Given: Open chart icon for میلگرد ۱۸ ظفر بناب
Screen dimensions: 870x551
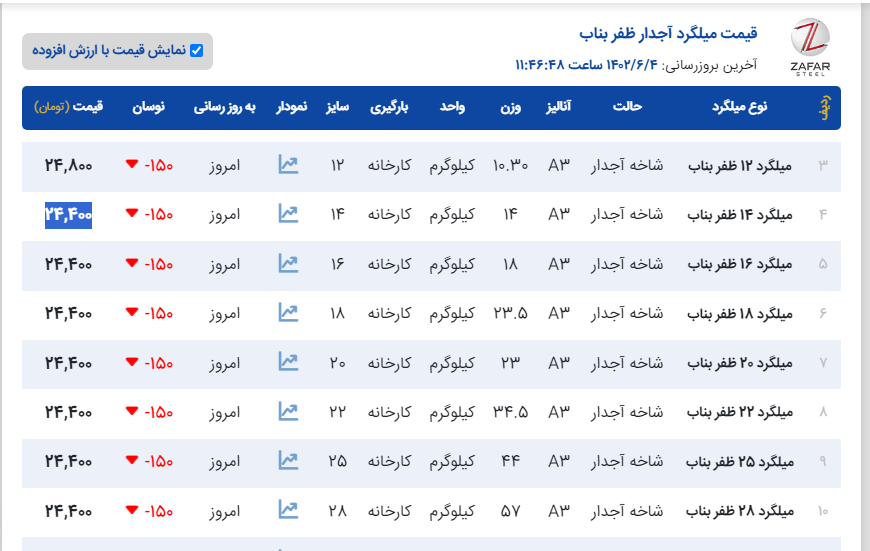Looking at the screenshot, I should click(288, 313).
